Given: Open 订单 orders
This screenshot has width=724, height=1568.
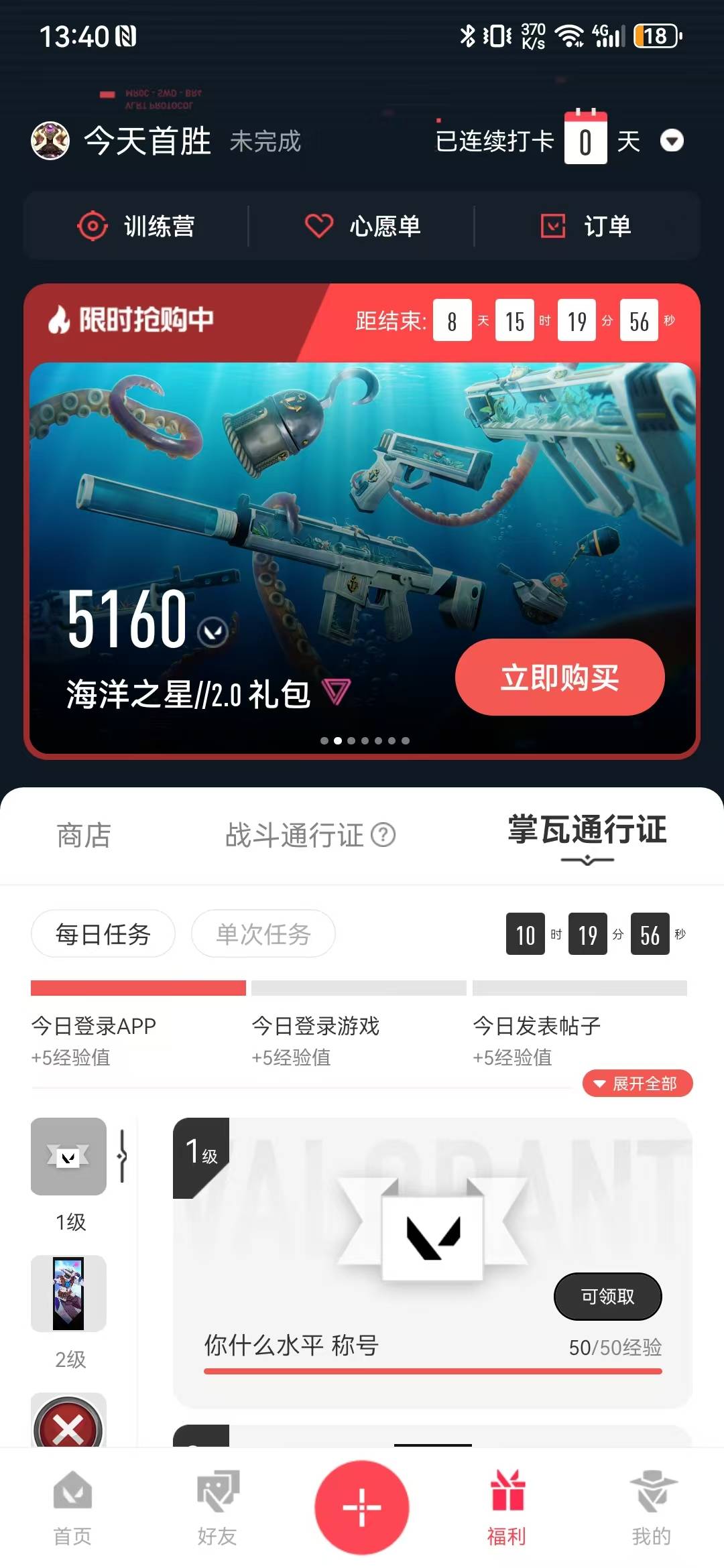Looking at the screenshot, I should click(x=586, y=226).
